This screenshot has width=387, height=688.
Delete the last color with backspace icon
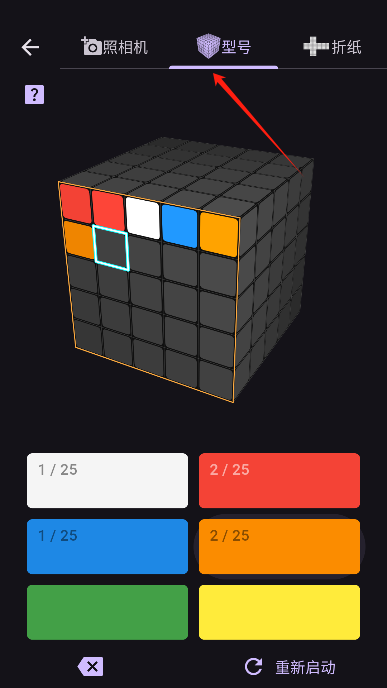point(90,667)
